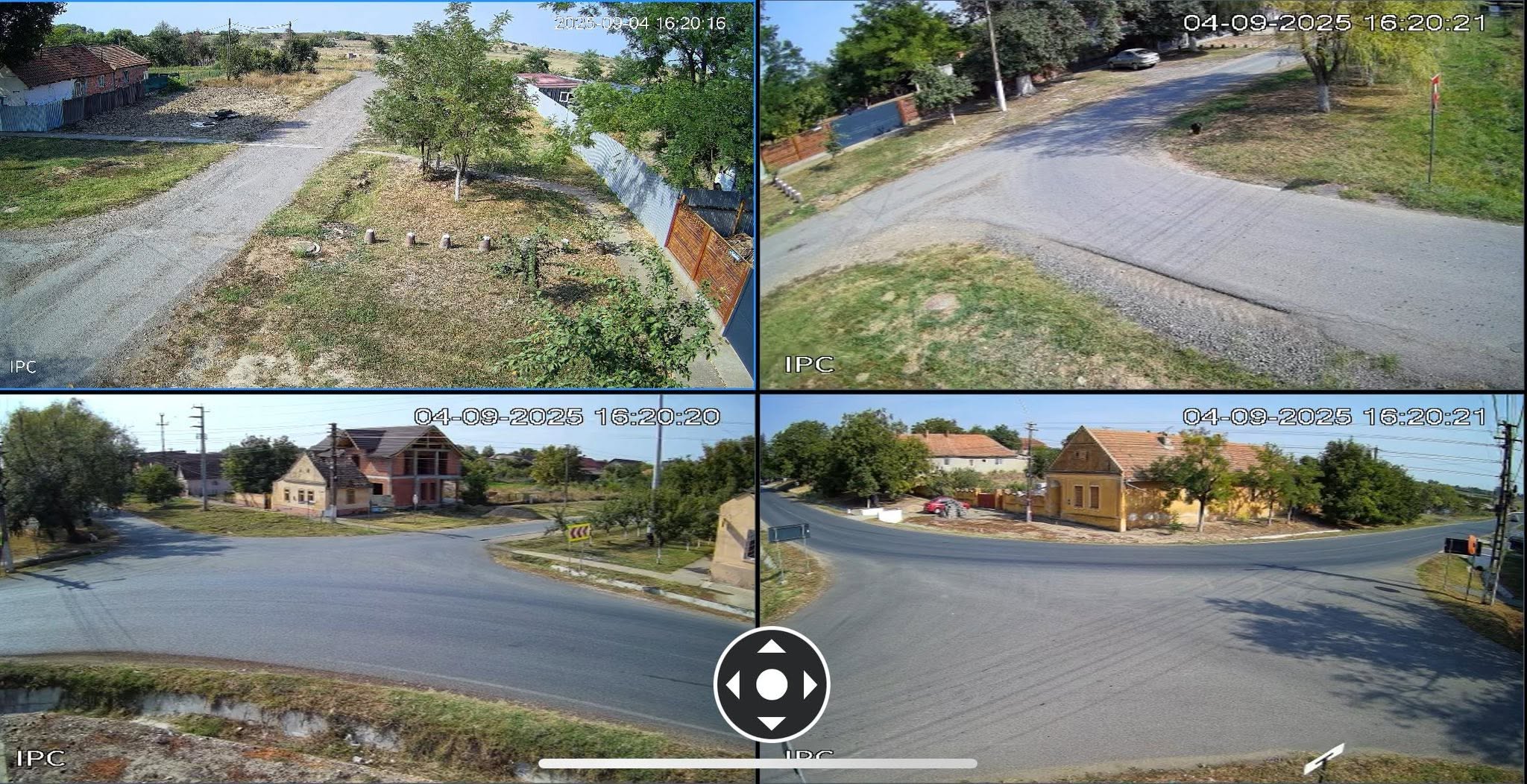The image size is (1527, 784).
Task: Open the feed showing the yellow corner house
Action: point(1142,587)
